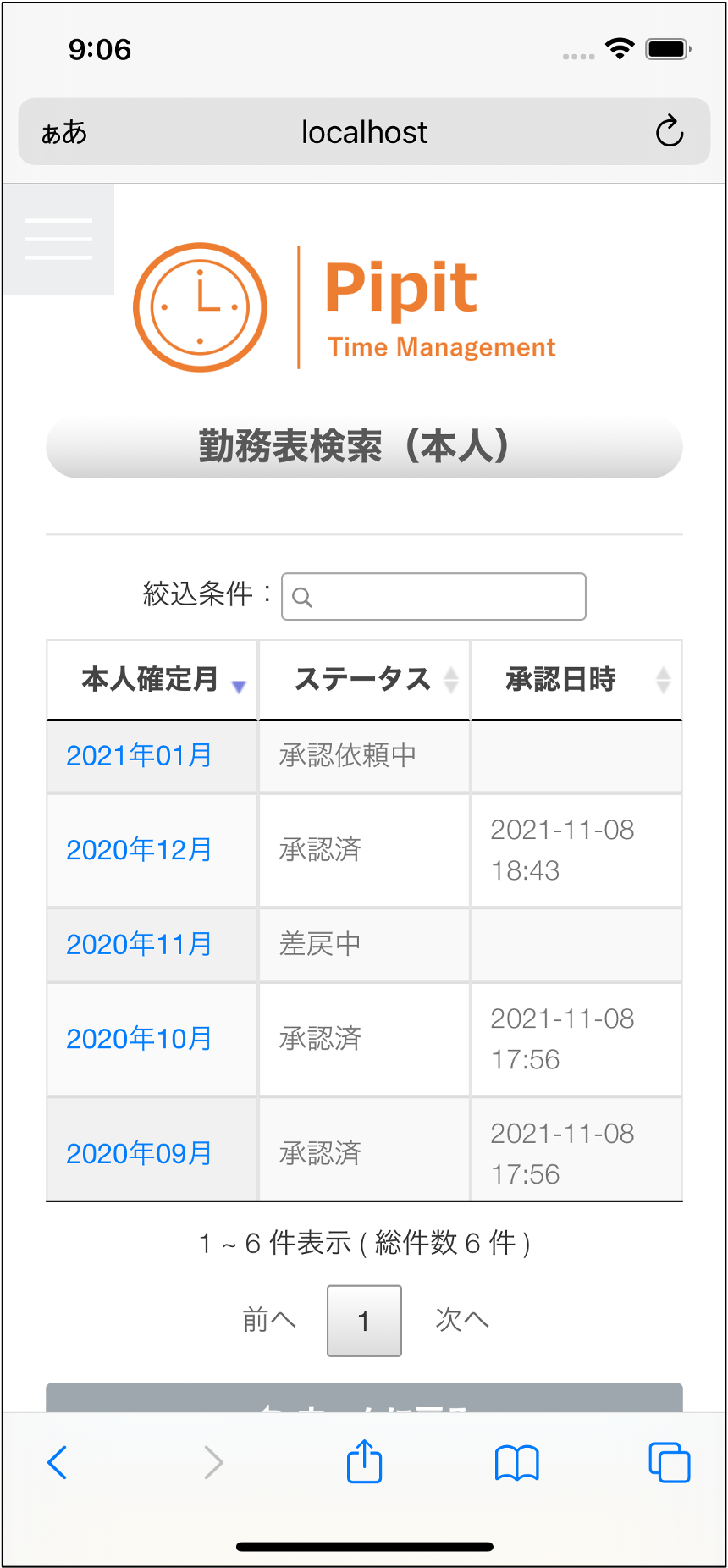This screenshot has height=1568, width=728.
Task: Sort table by 本人確定月 column
Action: pyautogui.click(x=152, y=680)
